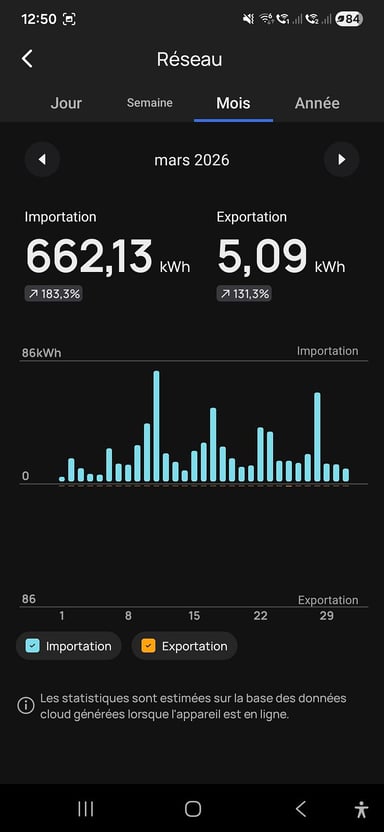Switch to the Jour tab
The height and width of the screenshot is (832, 384).
tap(66, 103)
